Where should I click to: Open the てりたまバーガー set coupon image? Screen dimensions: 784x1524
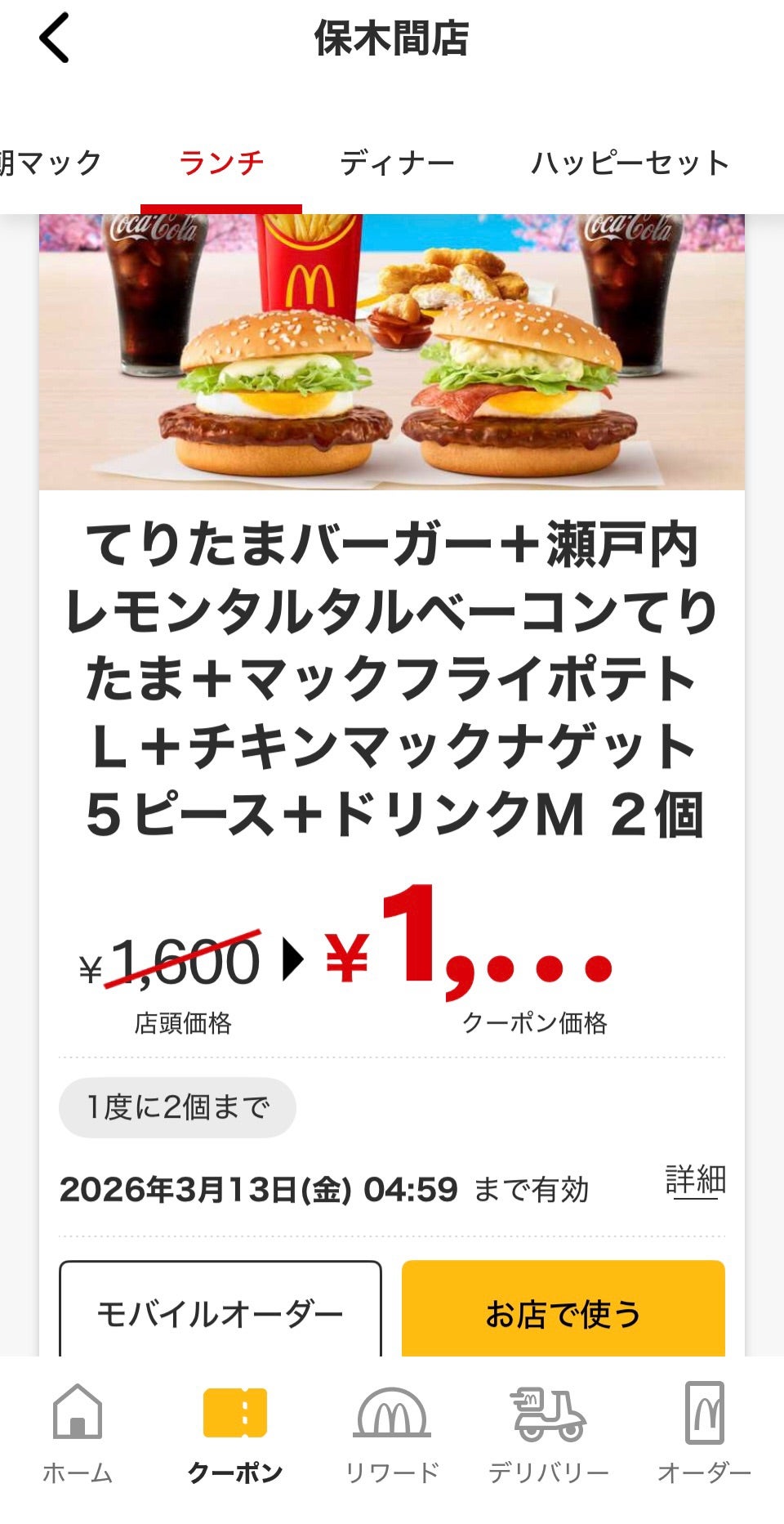(392, 351)
